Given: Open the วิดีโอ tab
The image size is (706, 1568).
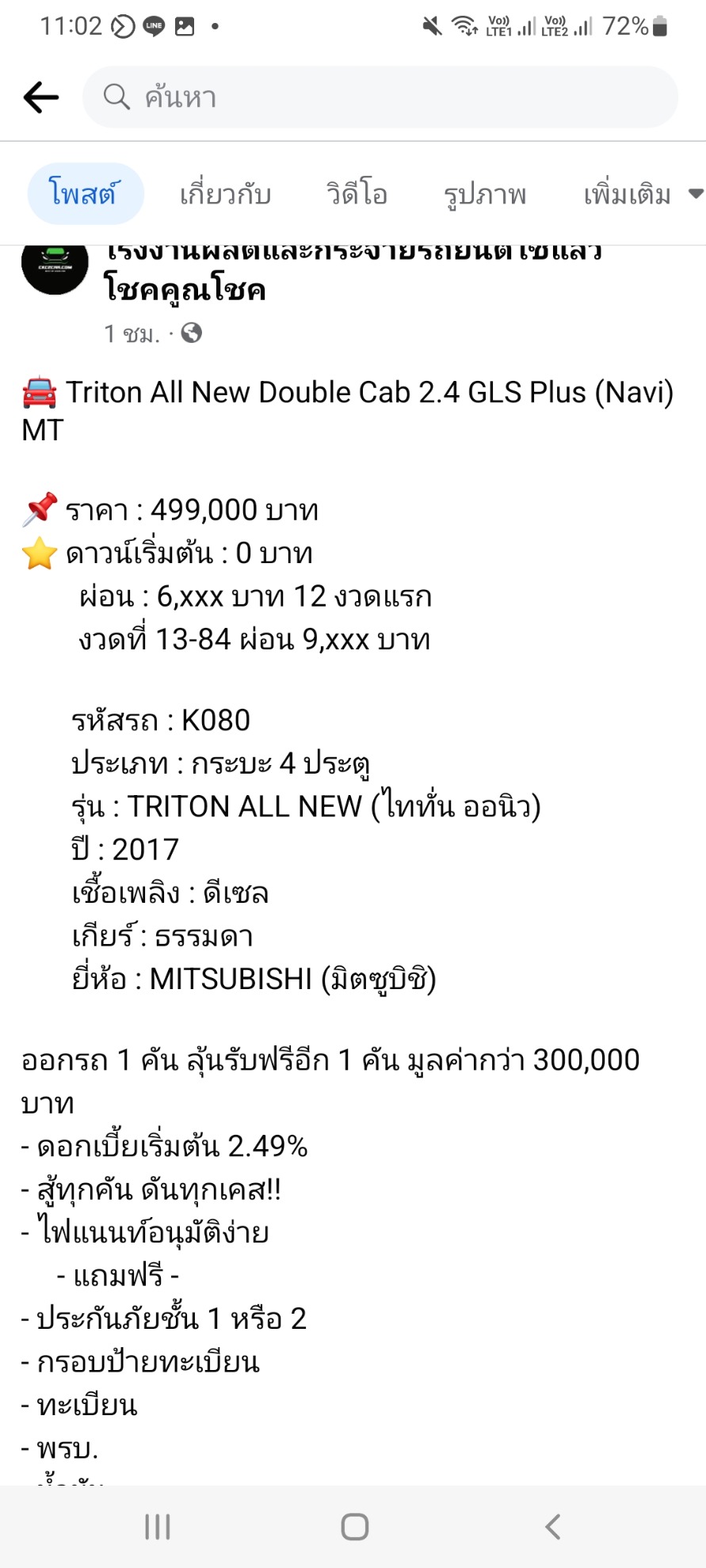Looking at the screenshot, I should (x=357, y=194).
